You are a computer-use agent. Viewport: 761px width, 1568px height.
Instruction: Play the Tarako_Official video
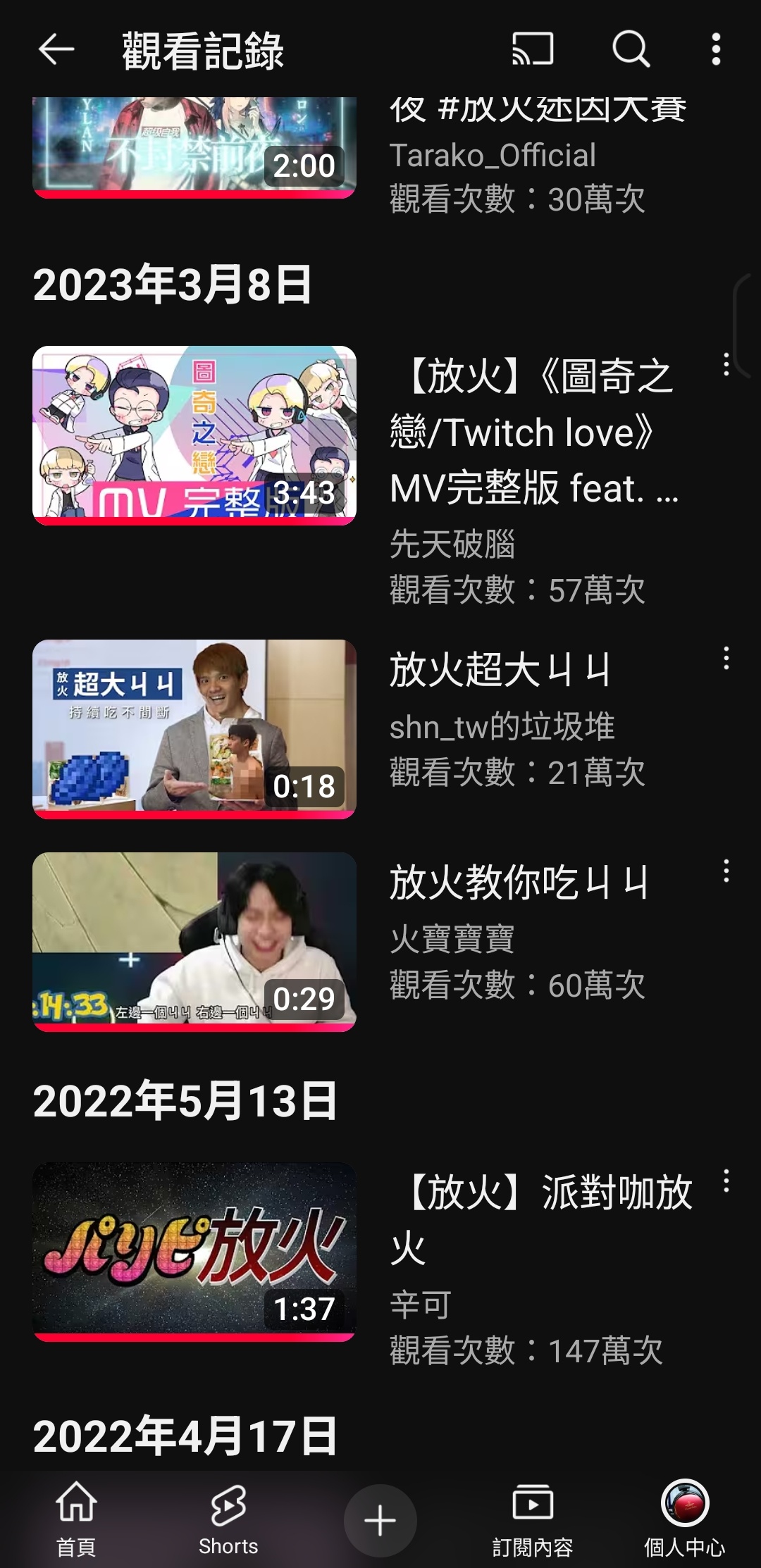pyautogui.click(x=194, y=148)
